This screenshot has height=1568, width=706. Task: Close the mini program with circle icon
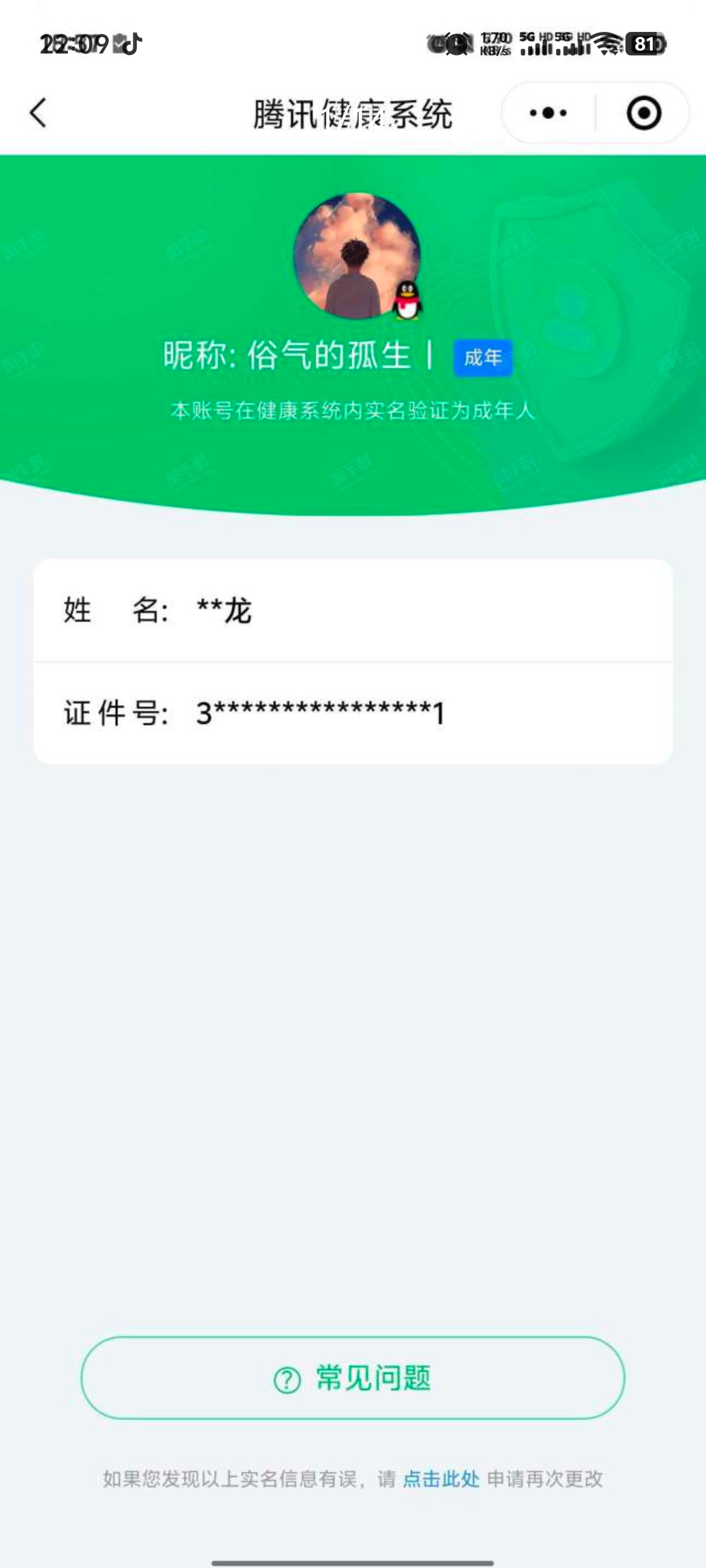tap(644, 113)
